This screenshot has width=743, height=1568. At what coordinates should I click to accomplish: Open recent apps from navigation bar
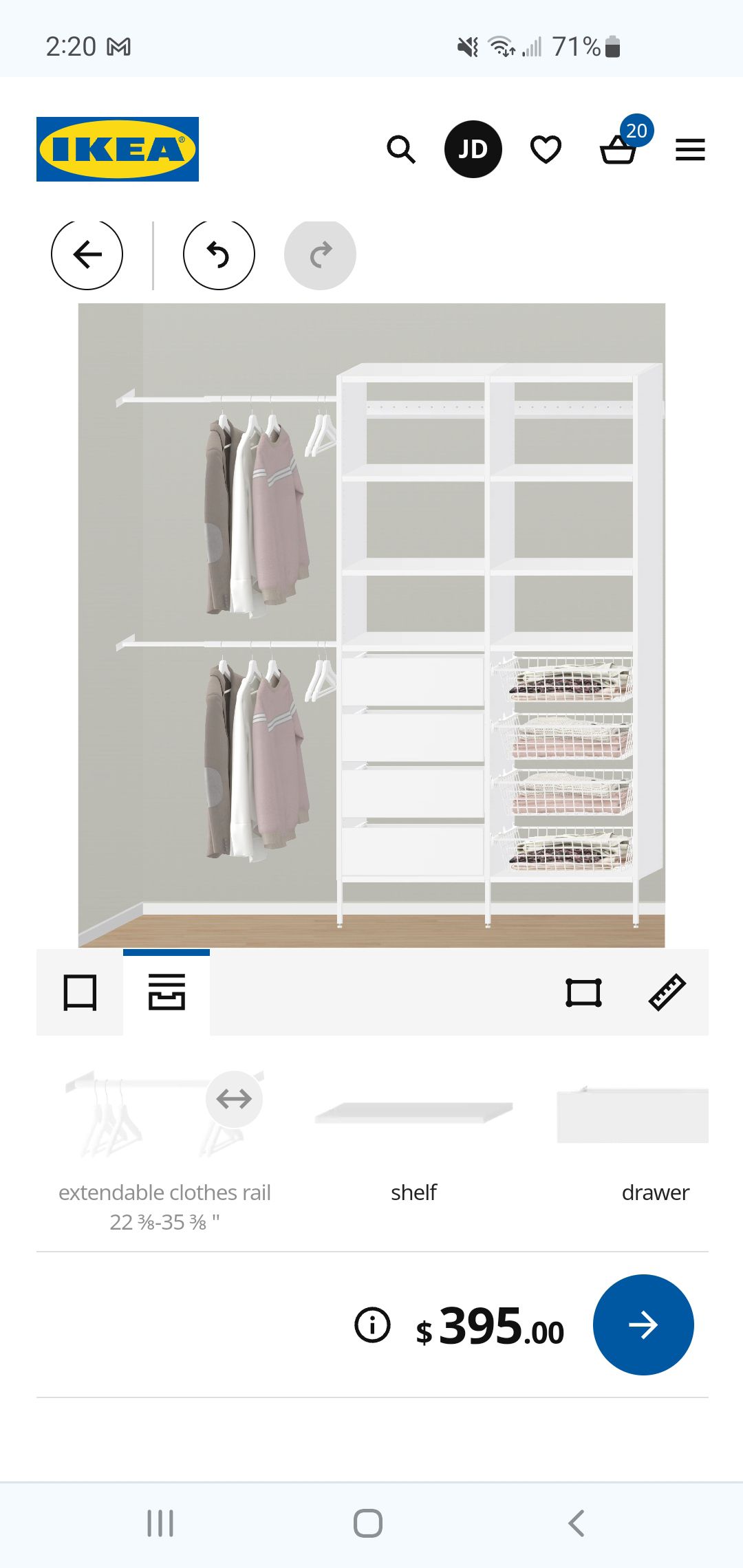[x=160, y=1523]
